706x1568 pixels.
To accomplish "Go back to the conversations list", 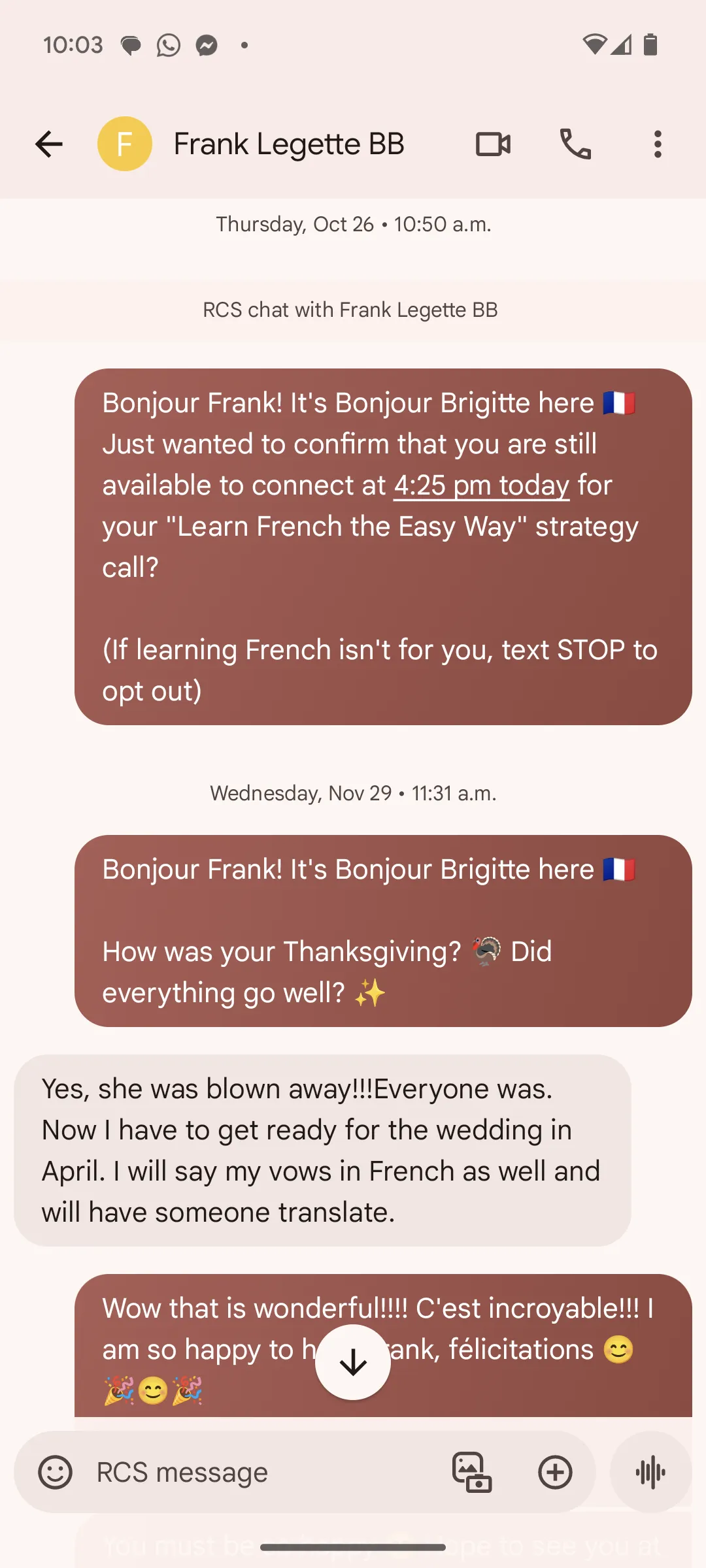I will 49,144.
